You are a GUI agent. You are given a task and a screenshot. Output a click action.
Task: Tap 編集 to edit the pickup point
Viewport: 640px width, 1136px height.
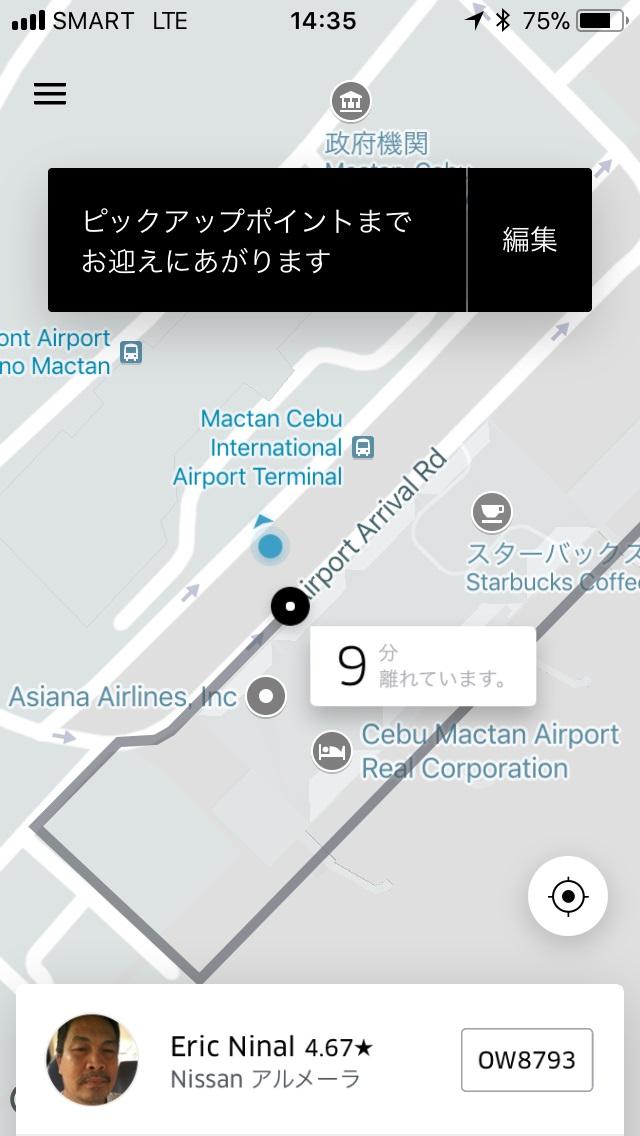529,240
